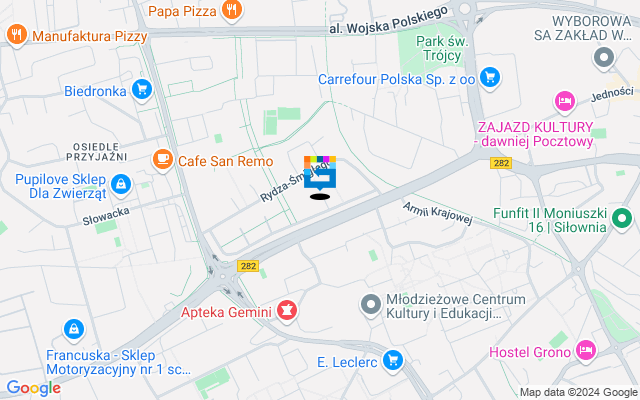The image size is (640, 400).
Task: Open the Cafe San Remo place pin
Action: pyautogui.click(x=162, y=159)
